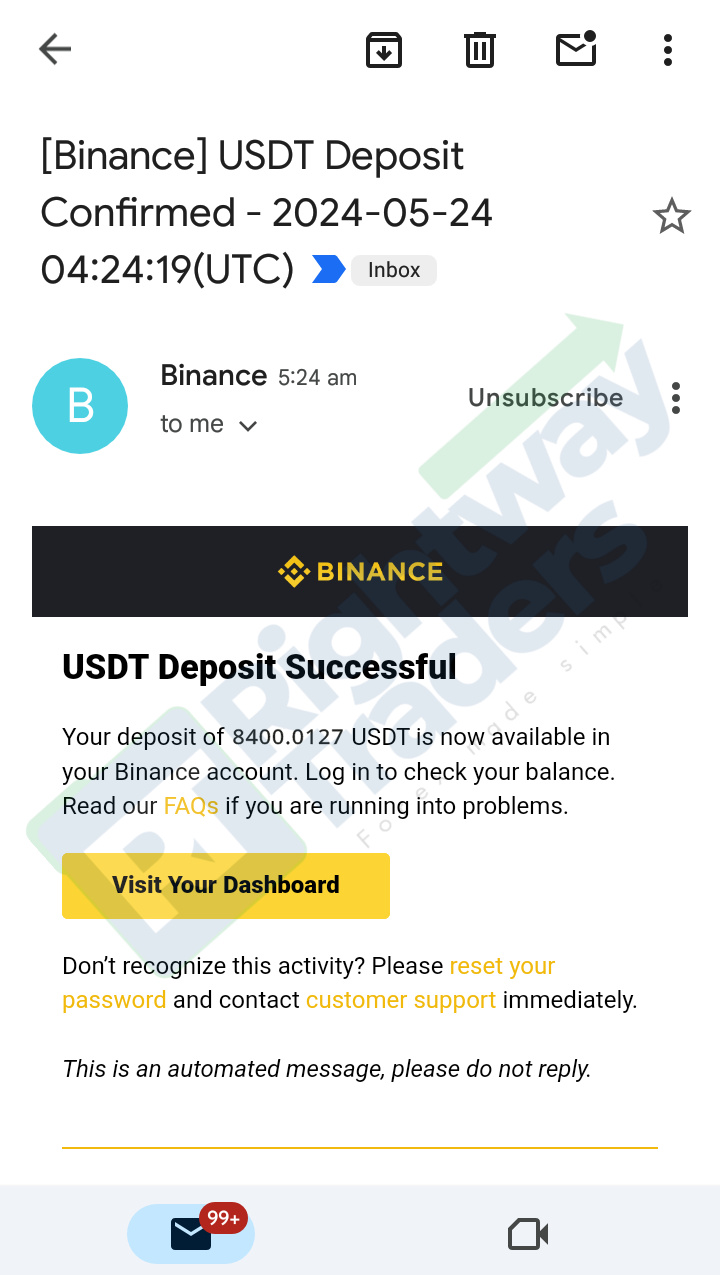Mark this email as unread
The image size is (720, 1275).
pyautogui.click(x=576, y=49)
